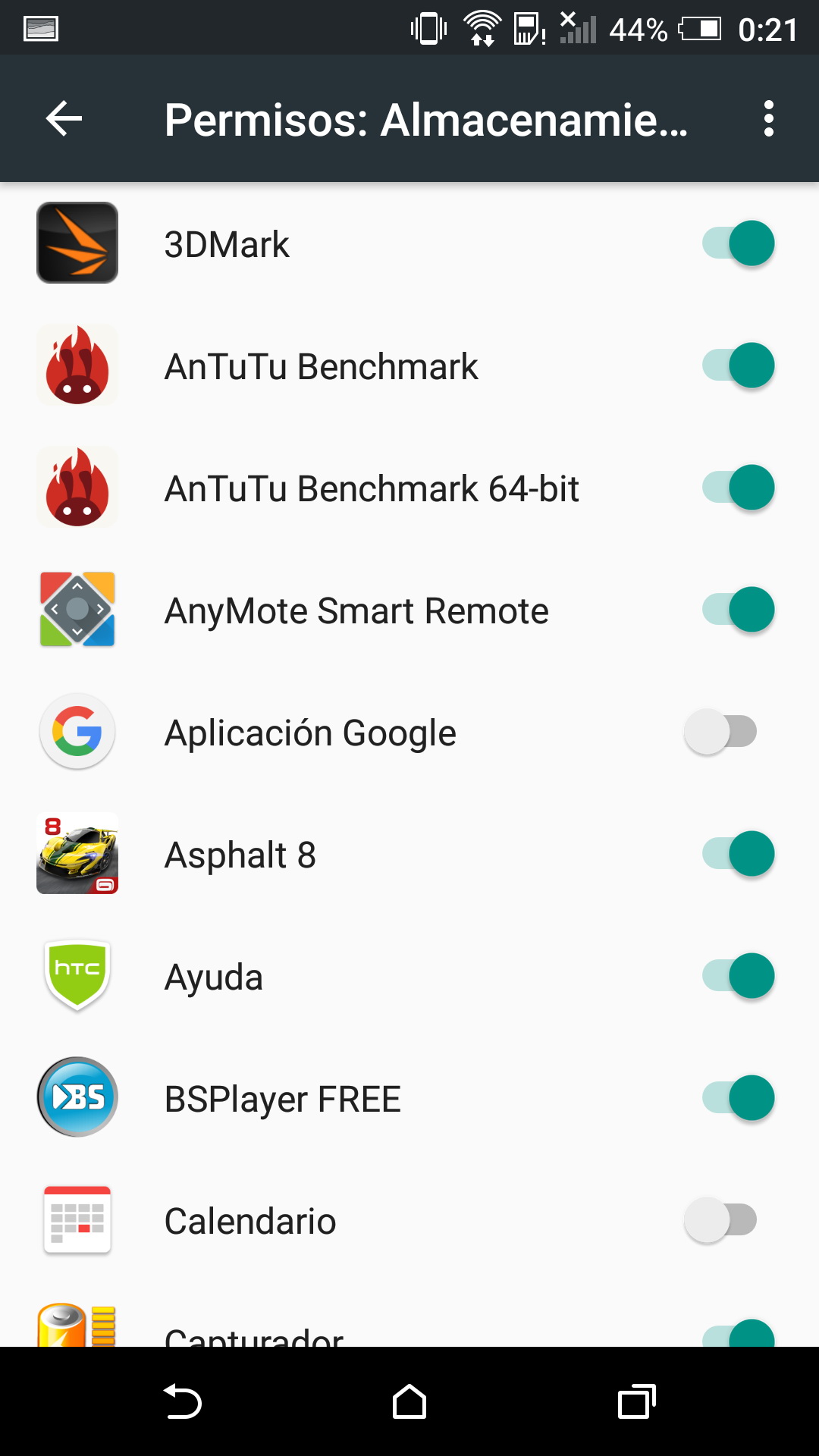
Task: Go back from storage permissions screen
Action: tap(64, 119)
